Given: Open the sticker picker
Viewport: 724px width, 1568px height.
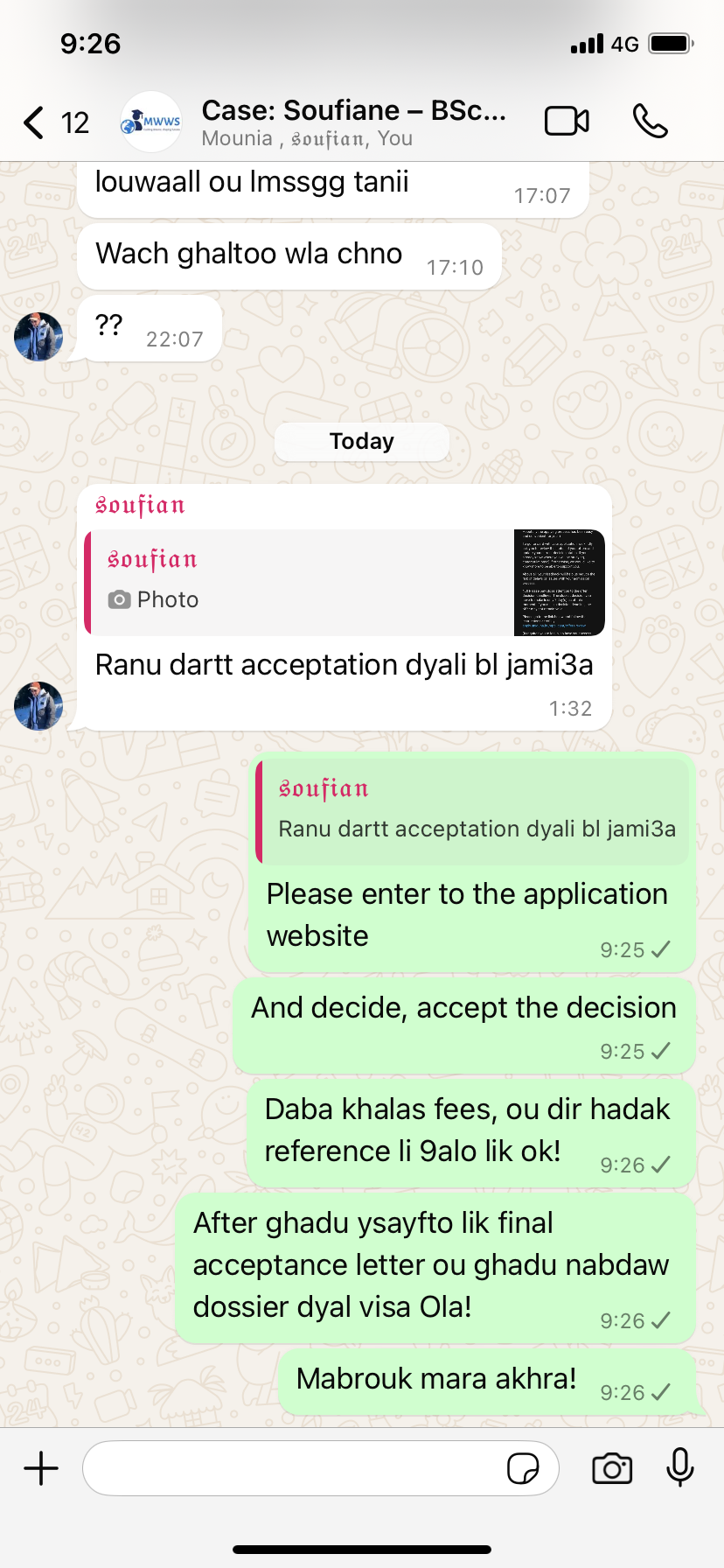Looking at the screenshot, I should pos(523,1468).
